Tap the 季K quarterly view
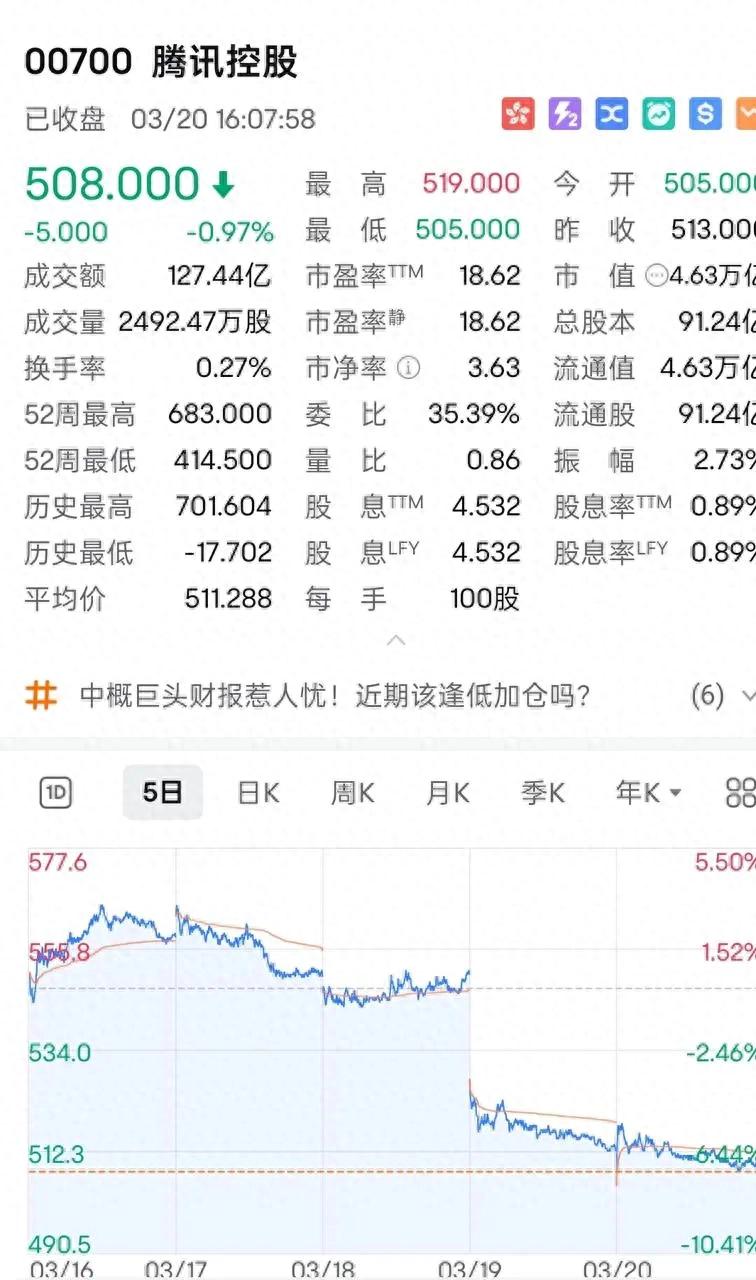The image size is (756, 1280). 541,791
